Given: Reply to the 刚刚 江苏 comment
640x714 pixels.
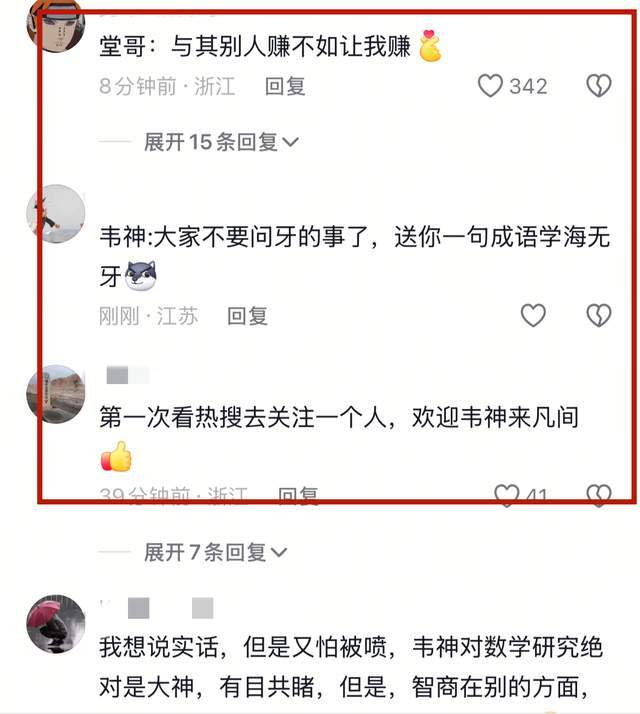Looking at the screenshot, I should (x=247, y=316).
